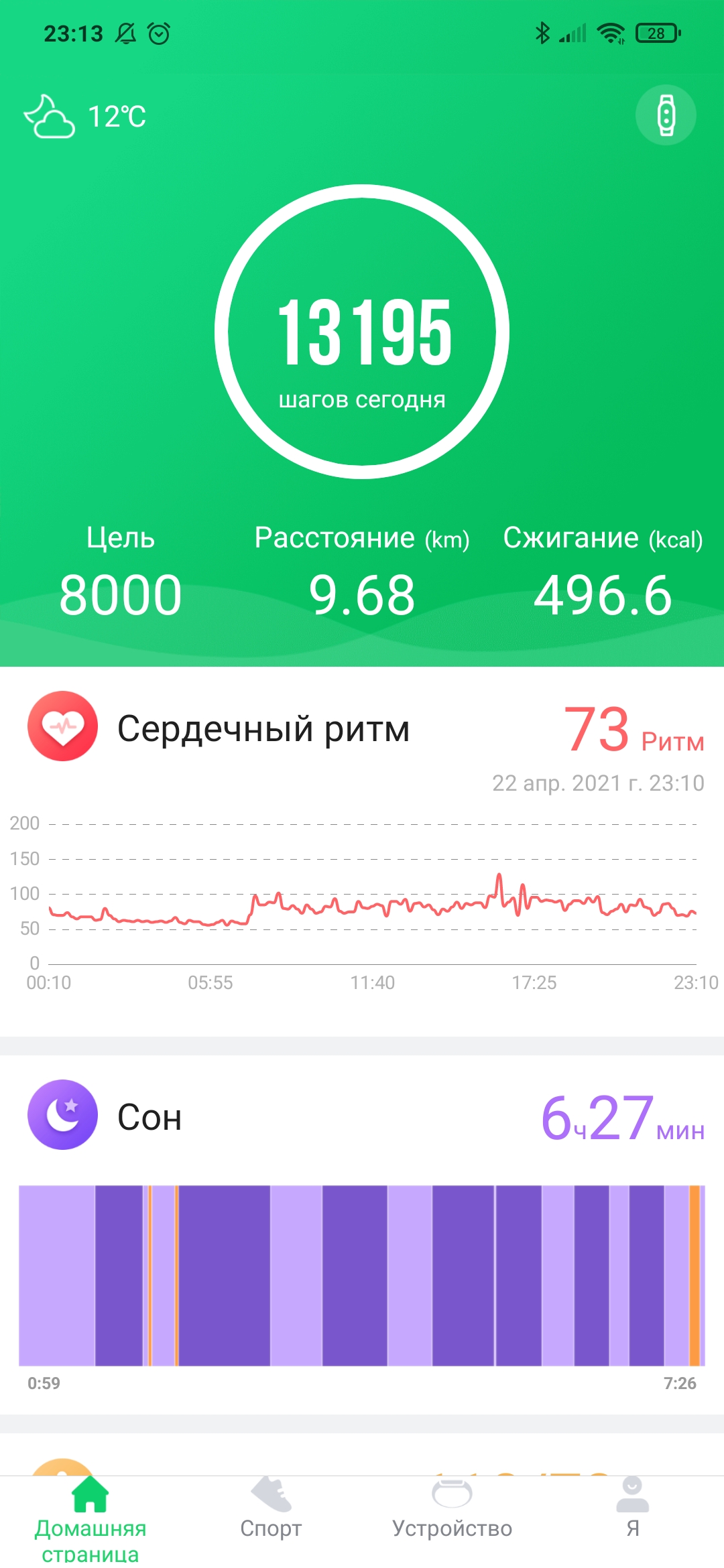The width and height of the screenshot is (724, 1568).
Task: Switch to the Домашняя страница tab
Action: tap(90, 1516)
